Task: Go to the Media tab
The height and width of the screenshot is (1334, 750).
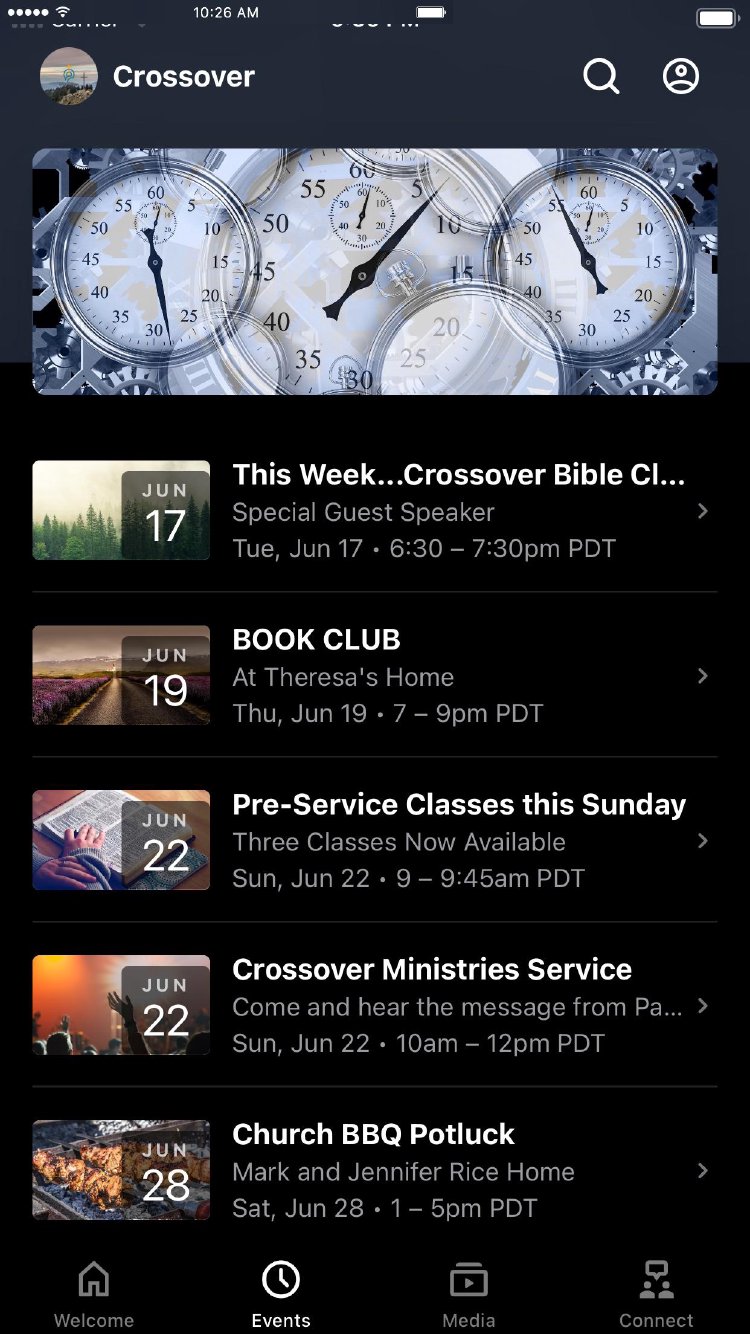Action: click(469, 1294)
